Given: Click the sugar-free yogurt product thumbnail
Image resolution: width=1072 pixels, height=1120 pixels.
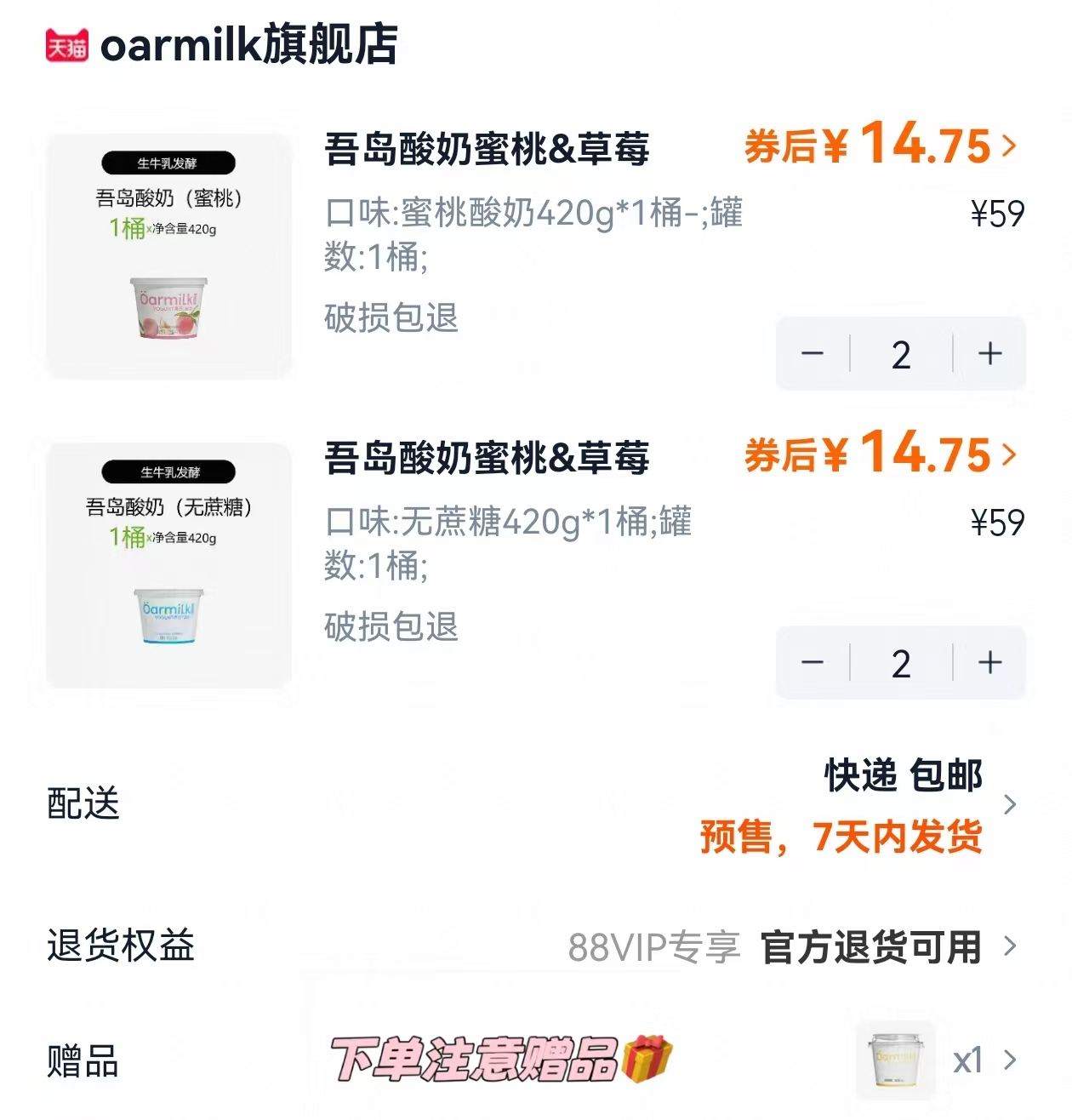Looking at the screenshot, I should [x=168, y=563].
